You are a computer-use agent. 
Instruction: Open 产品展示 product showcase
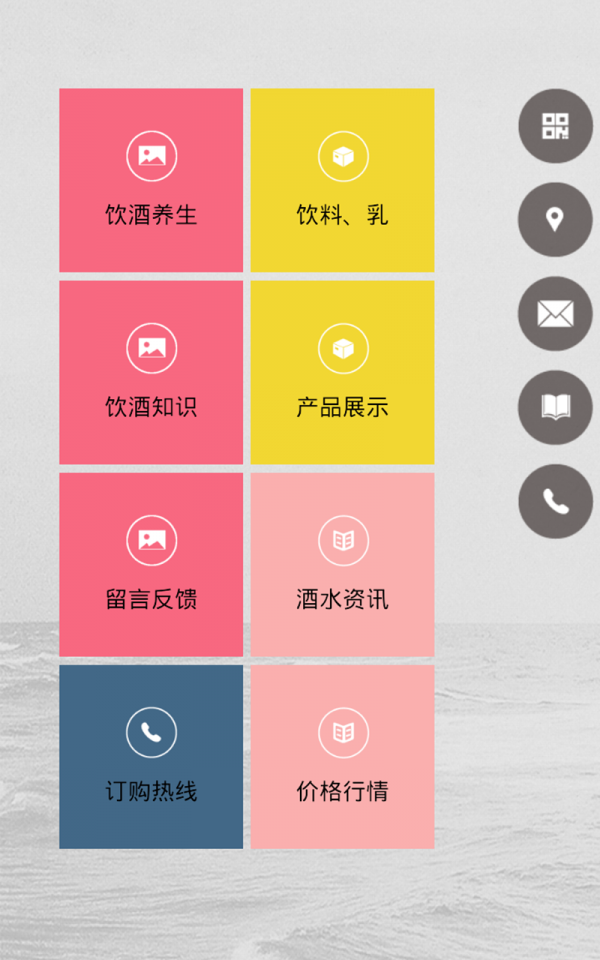point(342,372)
